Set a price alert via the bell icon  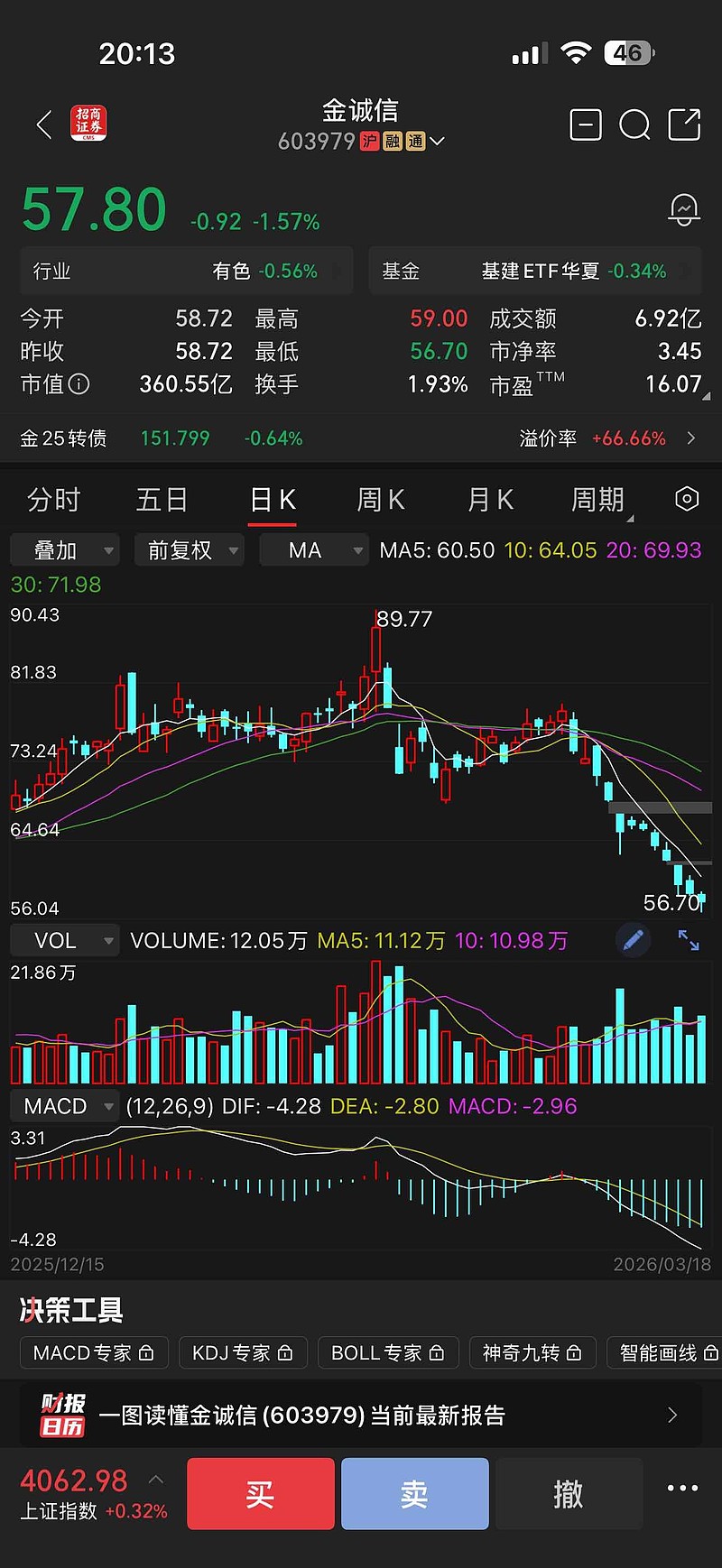[683, 209]
